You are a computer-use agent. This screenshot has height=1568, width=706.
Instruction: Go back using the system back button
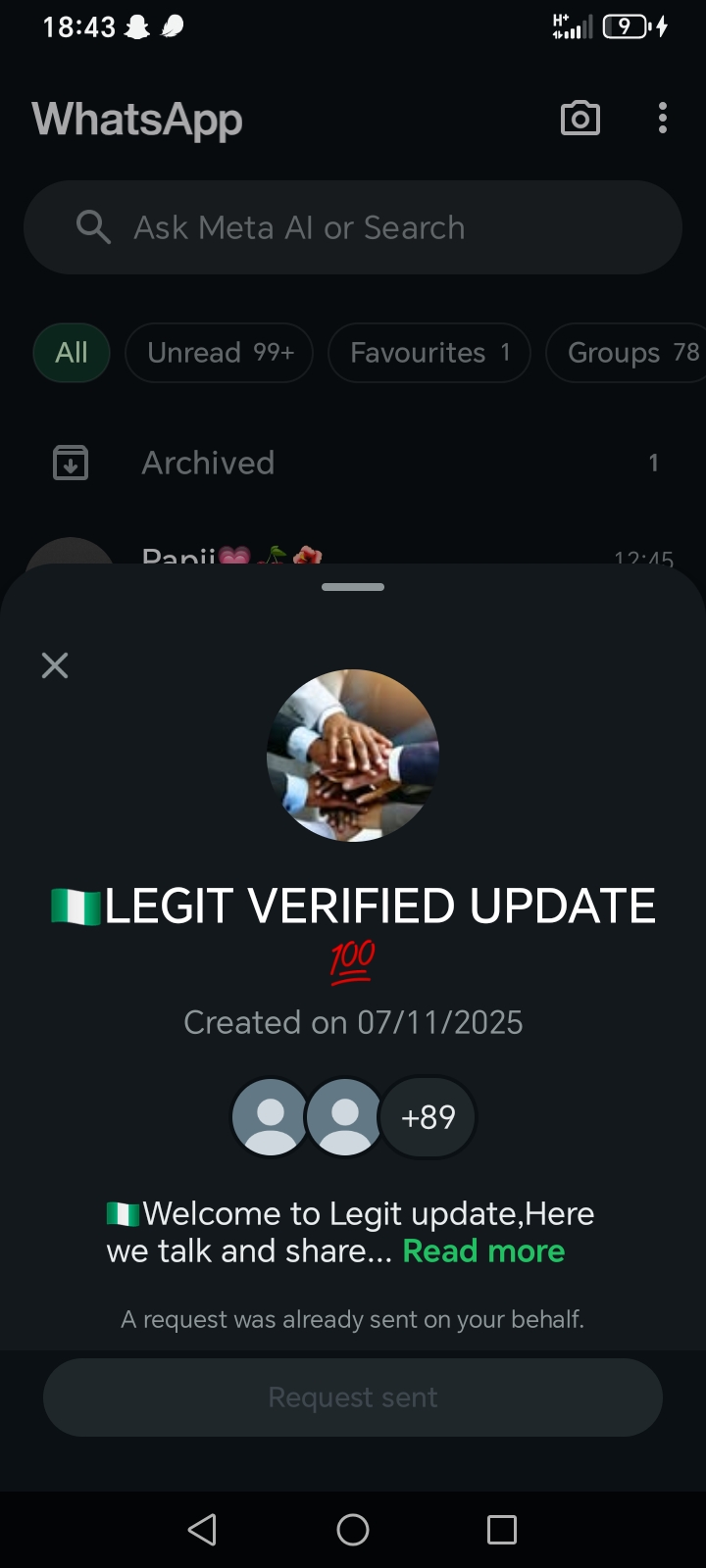[x=202, y=1529]
